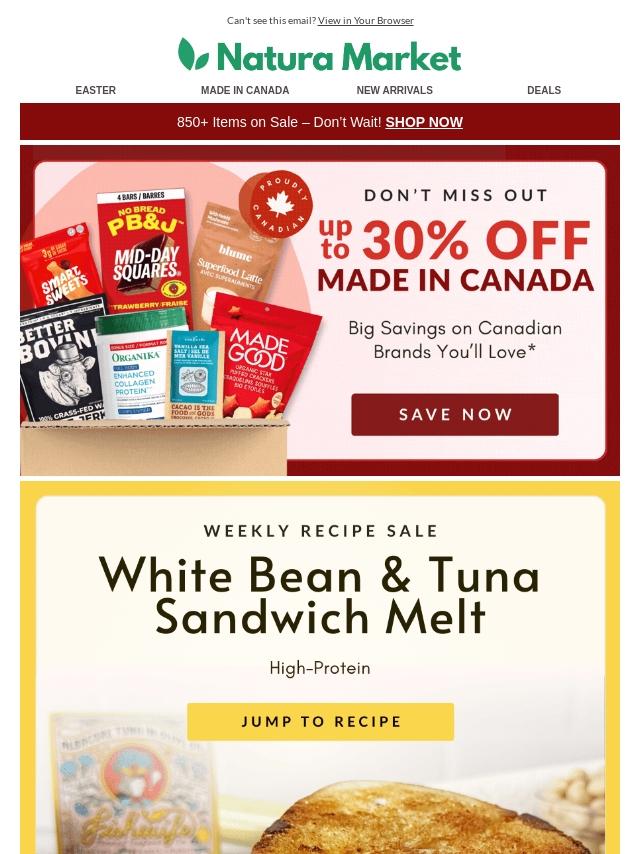This screenshot has height=854, width=640.
Task: Go to Made in Canada section
Action: click(245, 90)
